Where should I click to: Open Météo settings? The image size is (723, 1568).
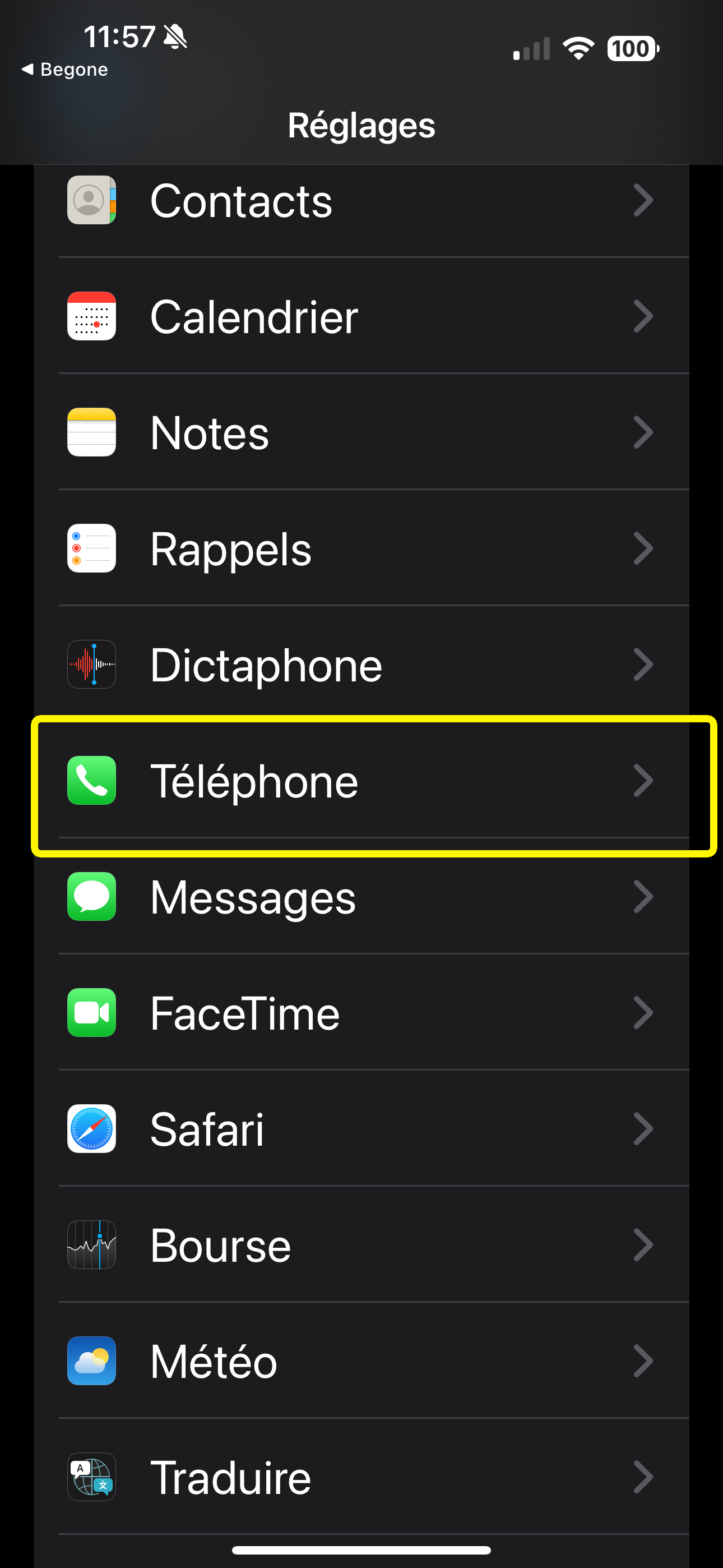point(361,1361)
